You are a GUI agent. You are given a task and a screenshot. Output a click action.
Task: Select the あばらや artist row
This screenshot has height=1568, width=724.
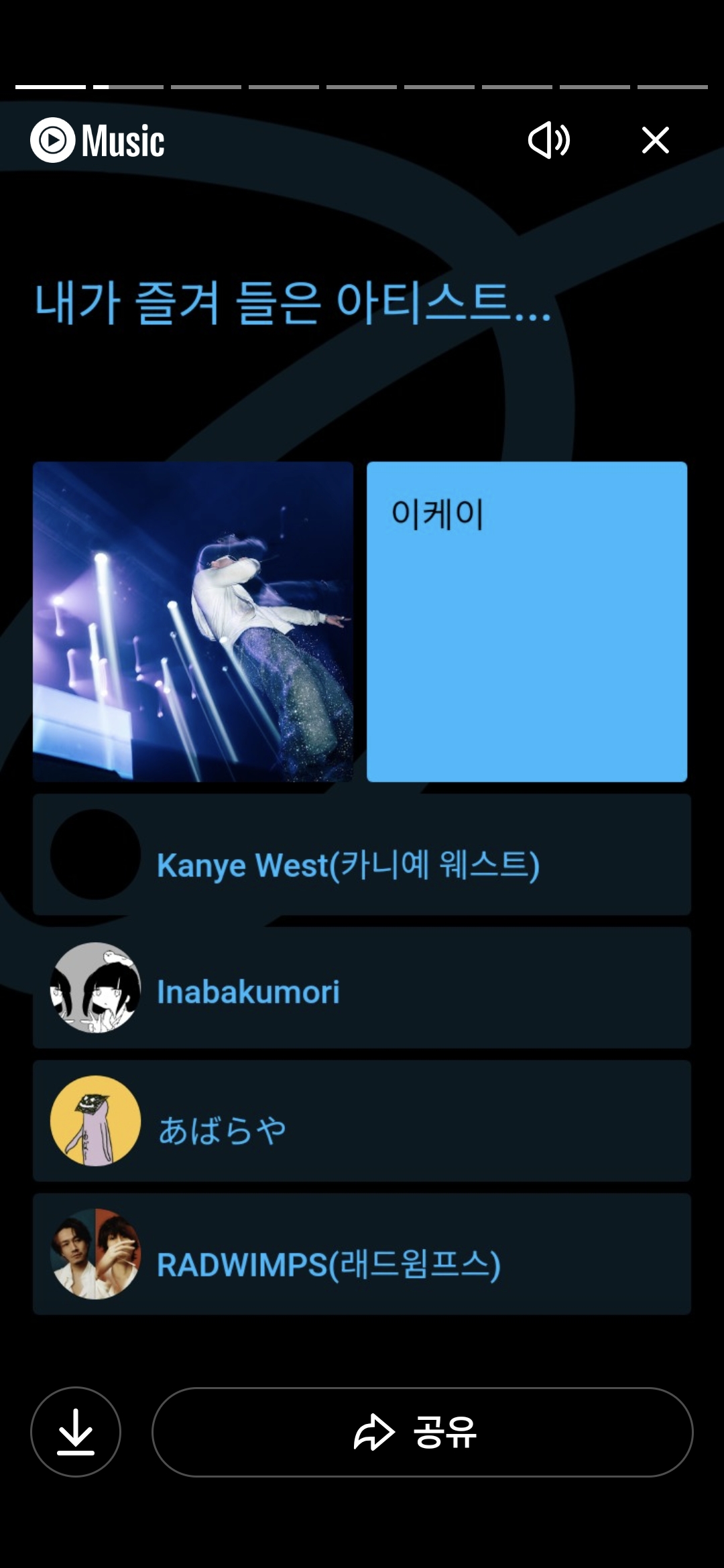(362, 1121)
